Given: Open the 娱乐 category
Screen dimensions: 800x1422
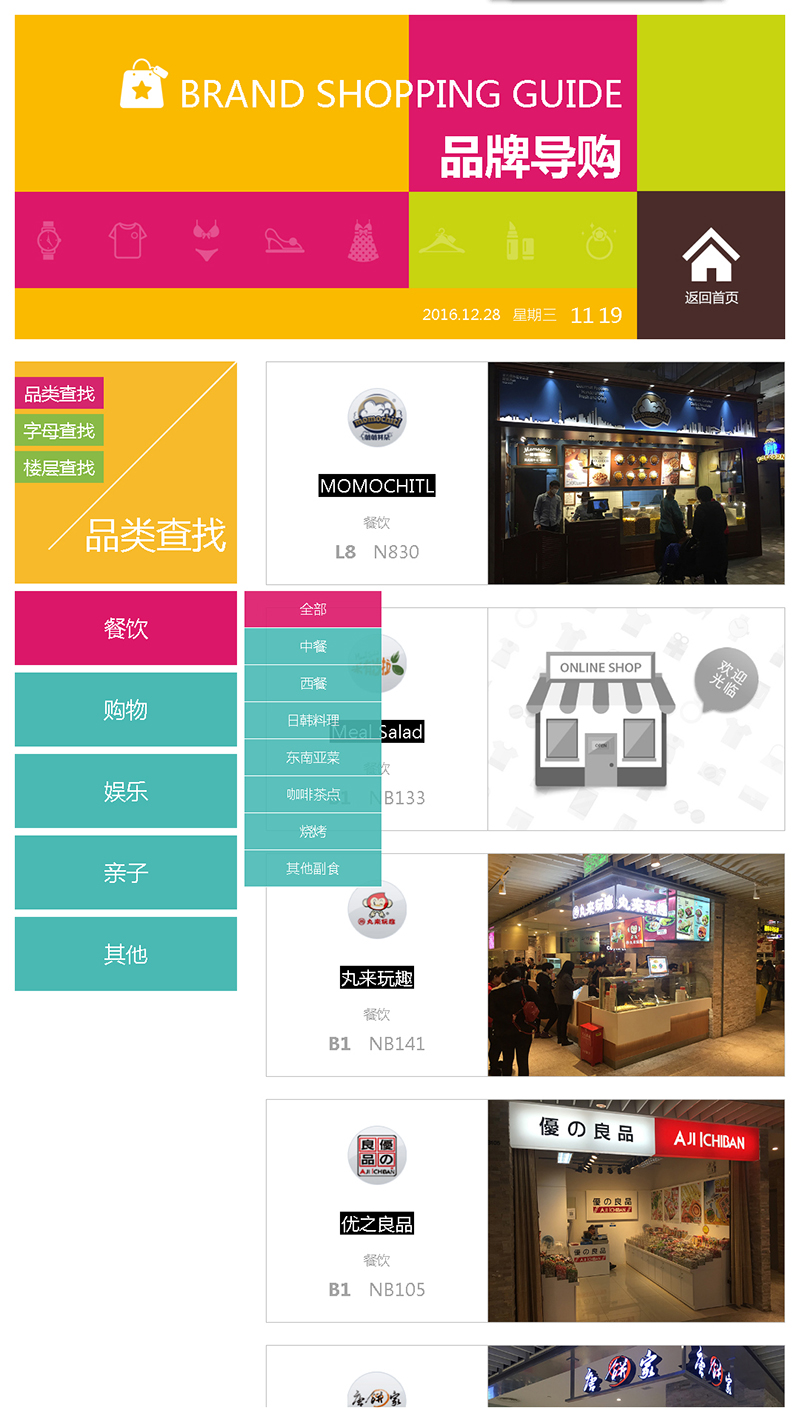Looking at the screenshot, I should coord(126,791).
